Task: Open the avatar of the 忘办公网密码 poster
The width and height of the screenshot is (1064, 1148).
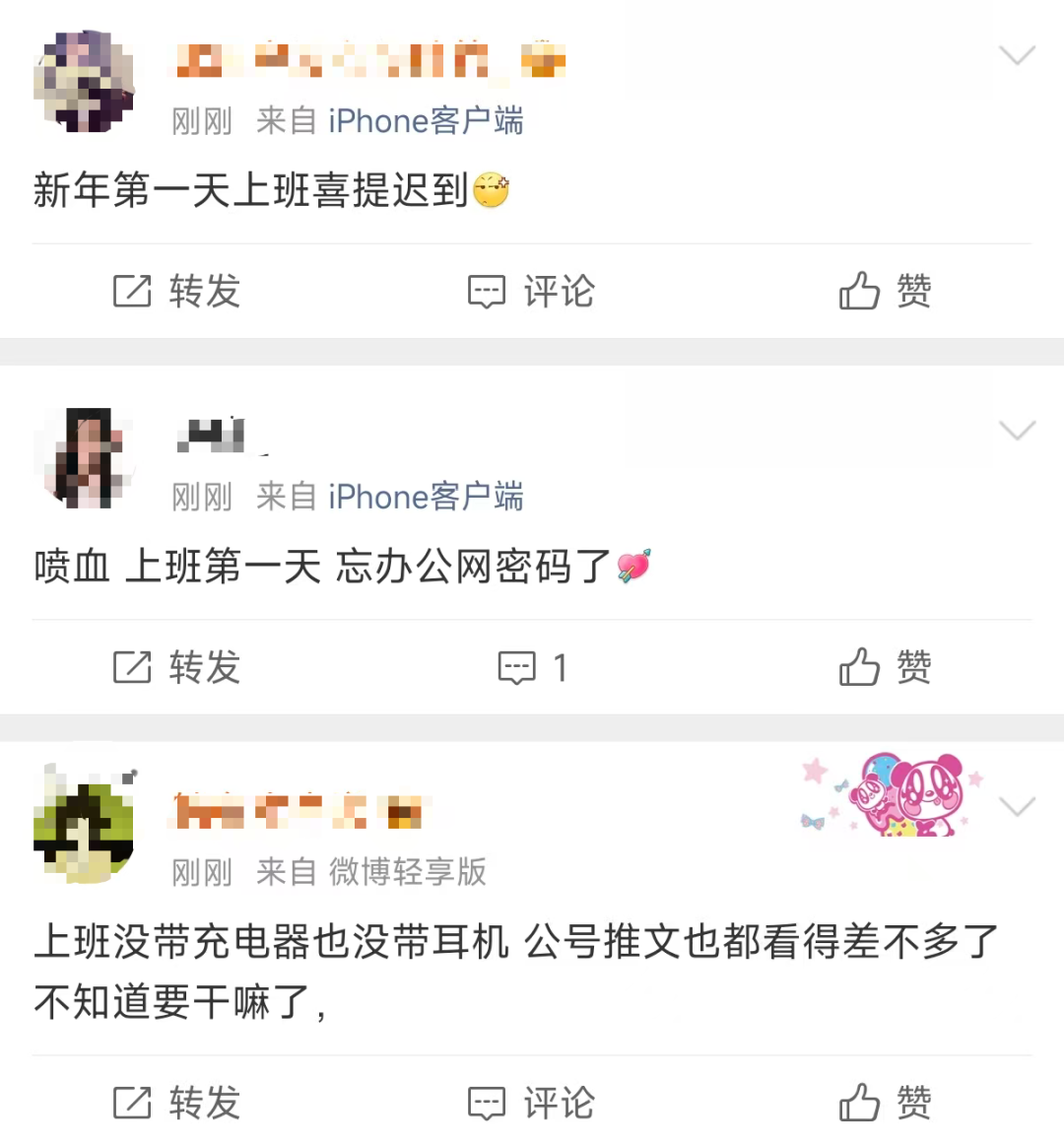Action: coord(84,458)
